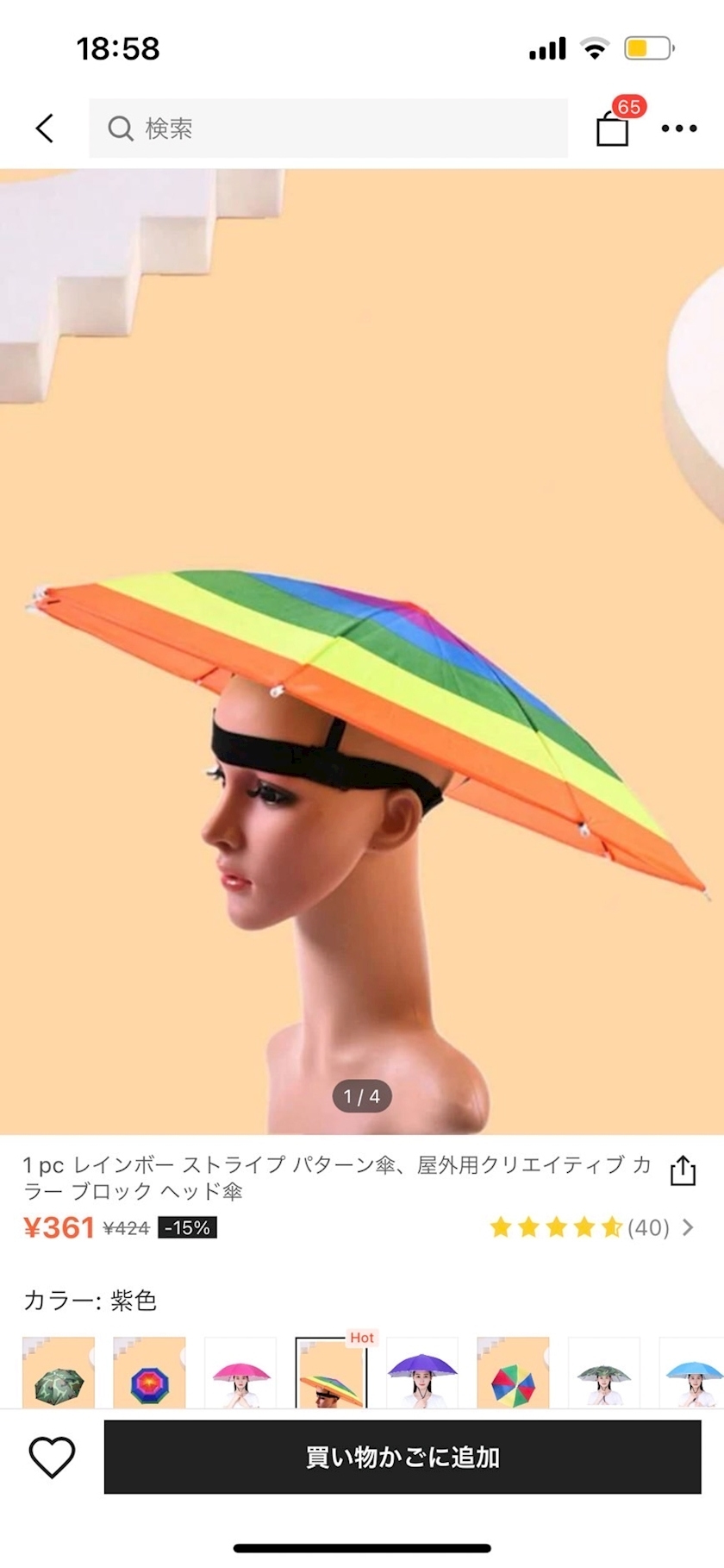The height and width of the screenshot is (1568, 724).
Task: Open the 検索 search field
Action: [328, 129]
